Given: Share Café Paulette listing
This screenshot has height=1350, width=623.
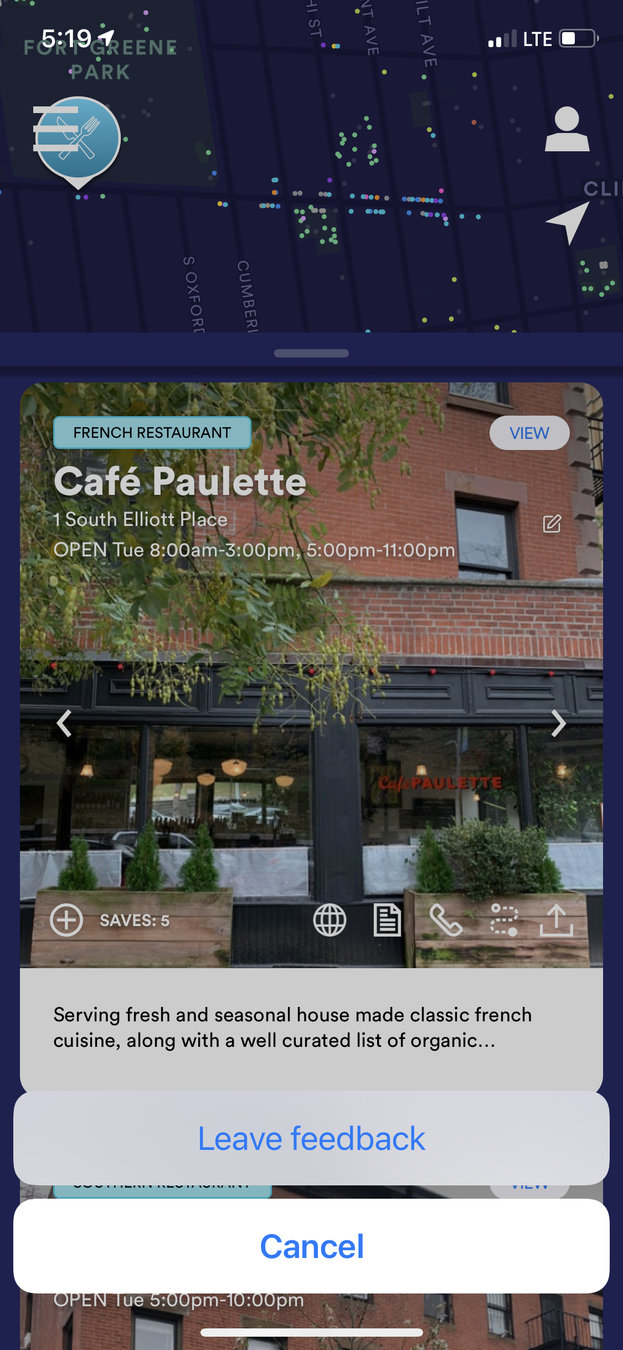Looking at the screenshot, I should pos(557,920).
